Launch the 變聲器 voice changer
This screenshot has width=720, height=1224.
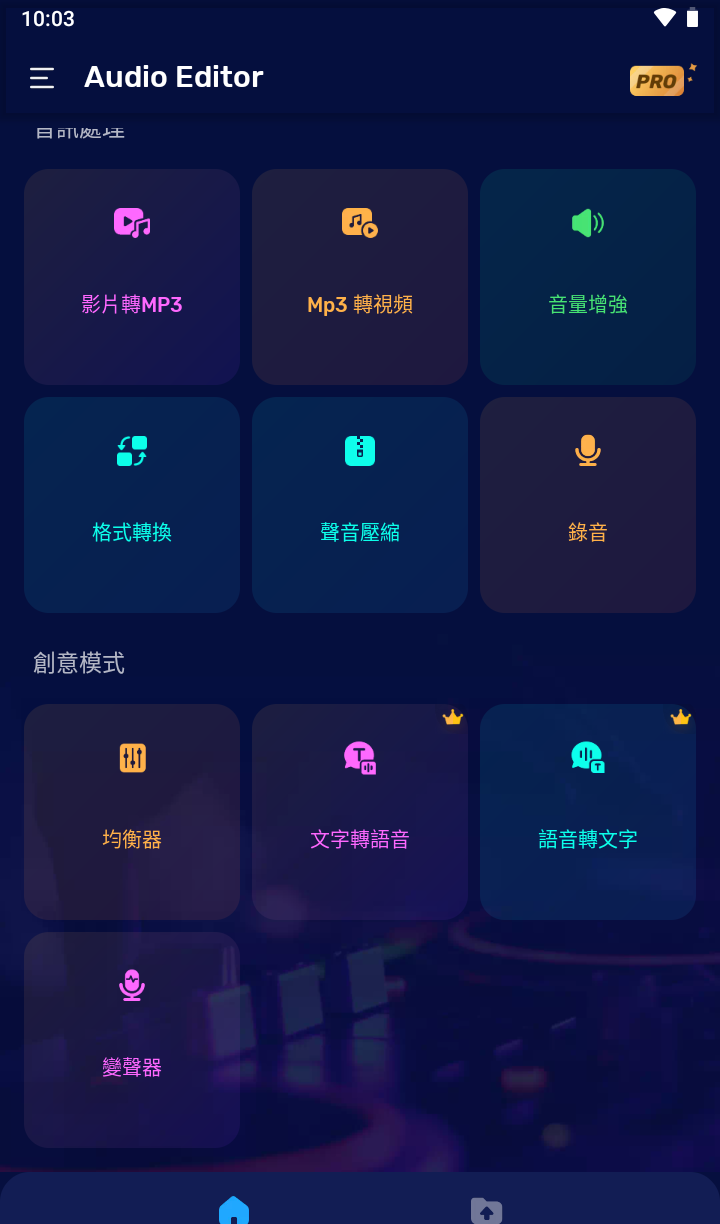(x=131, y=1040)
